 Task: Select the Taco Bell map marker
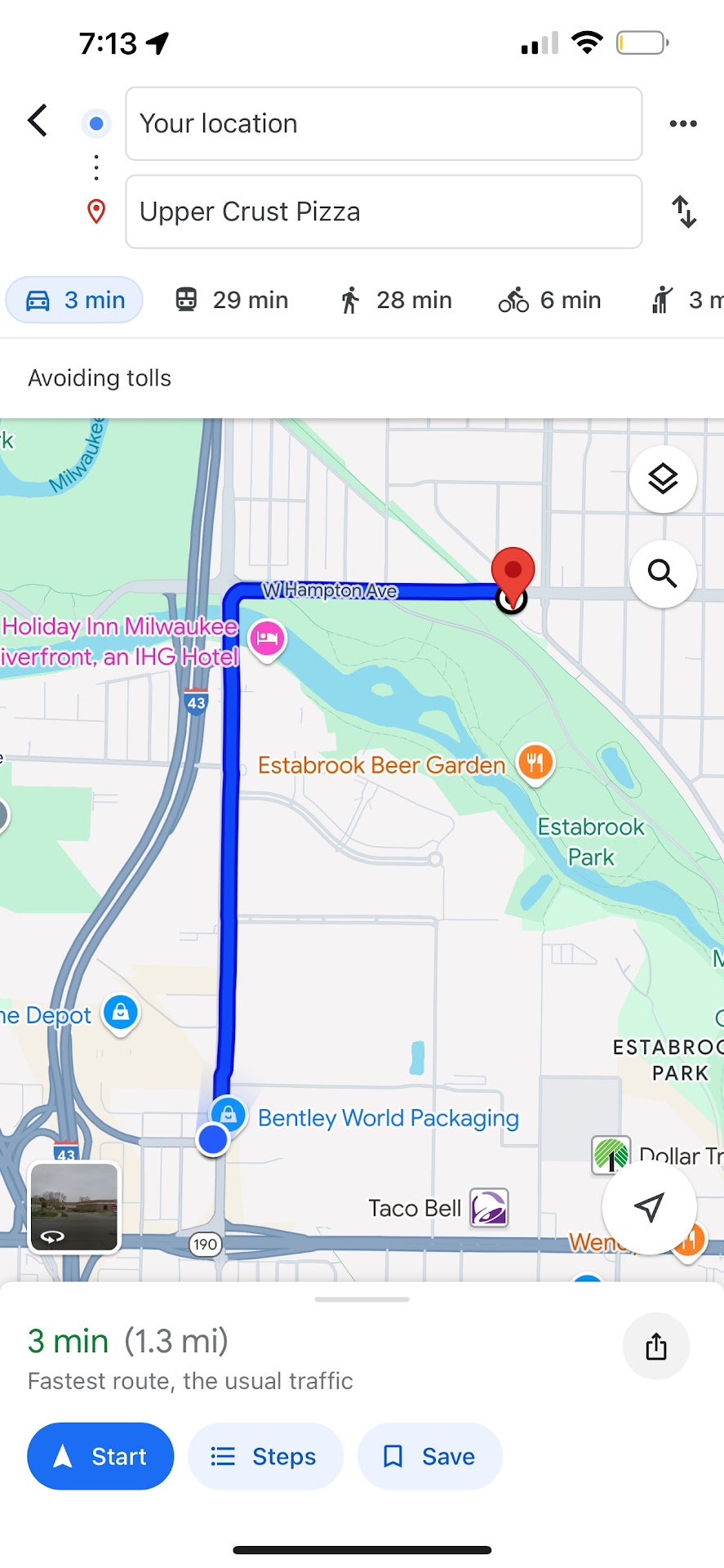(x=489, y=1207)
